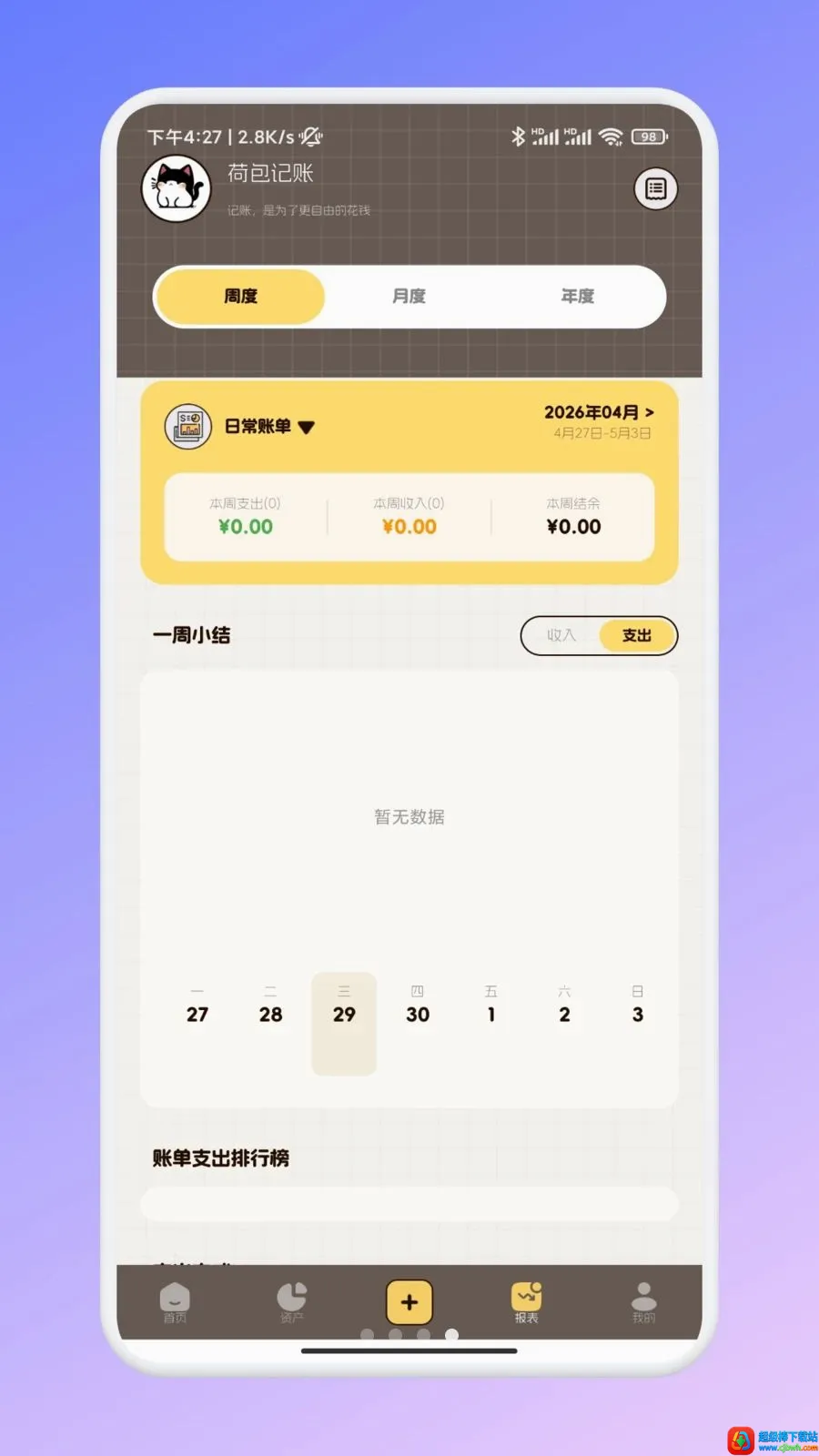Add a new record with plus button

(409, 1302)
